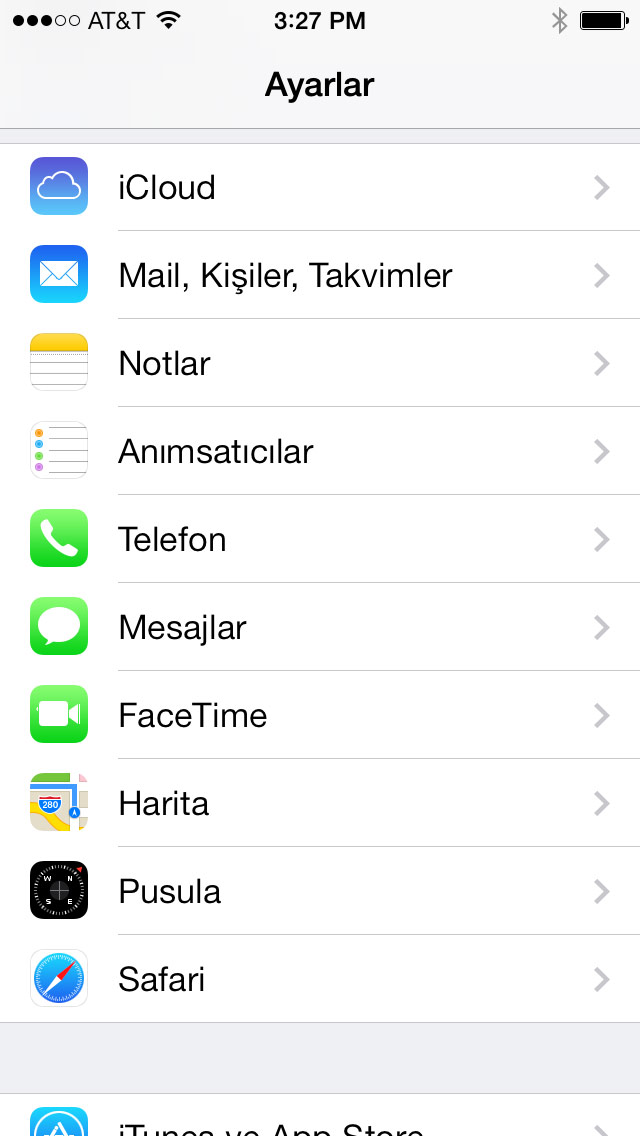Open iCloud settings
640x1136 pixels.
coord(320,187)
